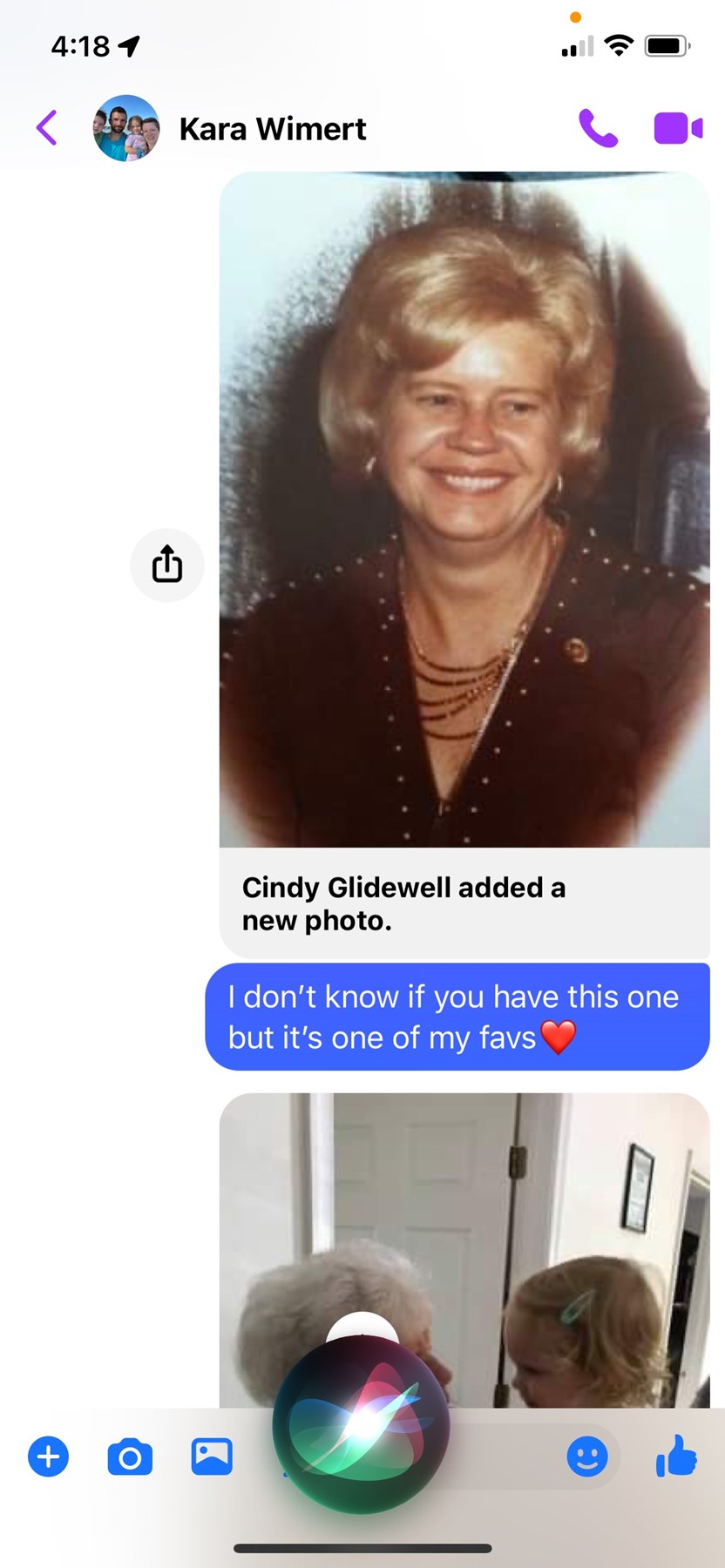Image resolution: width=725 pixels, height=1568 pixels.
Task: Start a video call with Kara Wimert
Action: 678,129
